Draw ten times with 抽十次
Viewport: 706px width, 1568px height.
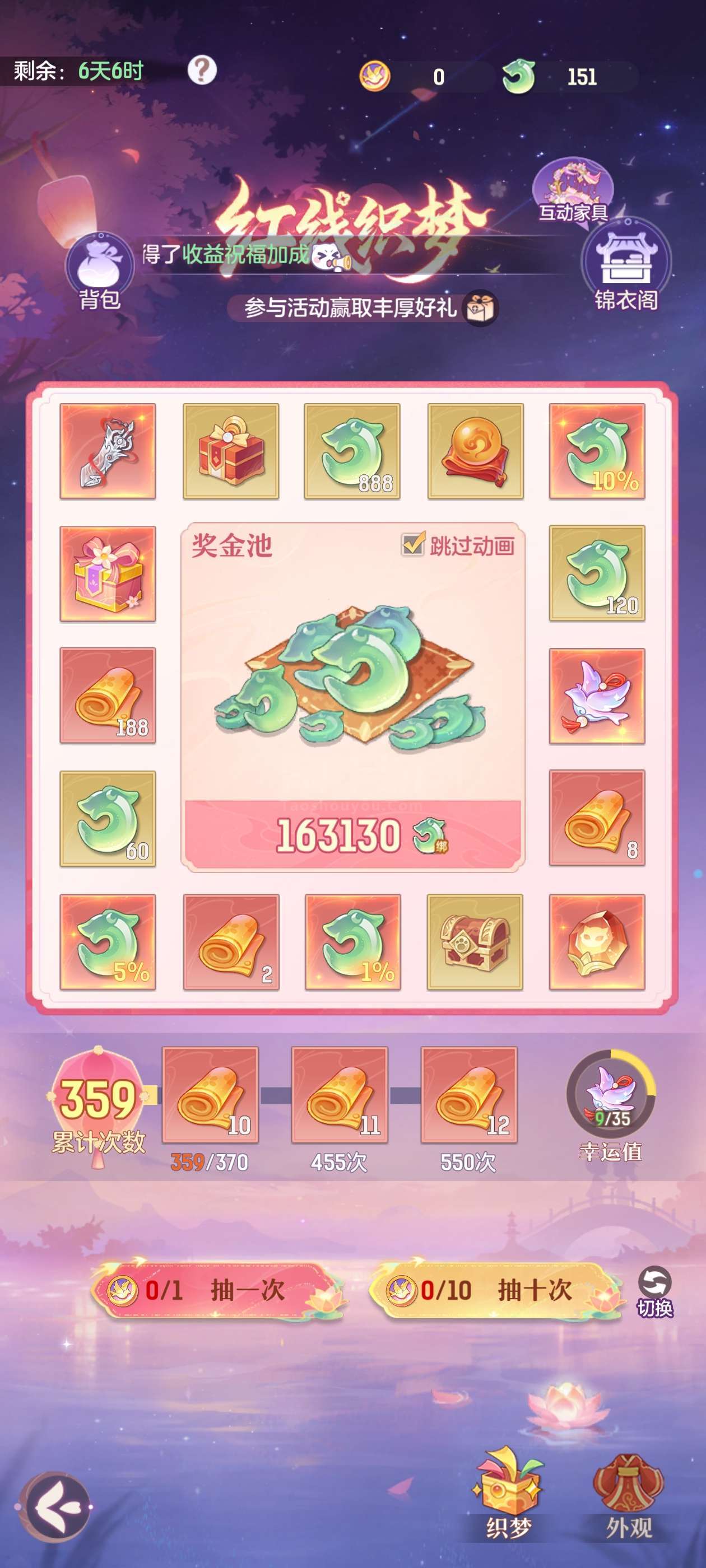pyautogui.click(x=495, y=1289)
